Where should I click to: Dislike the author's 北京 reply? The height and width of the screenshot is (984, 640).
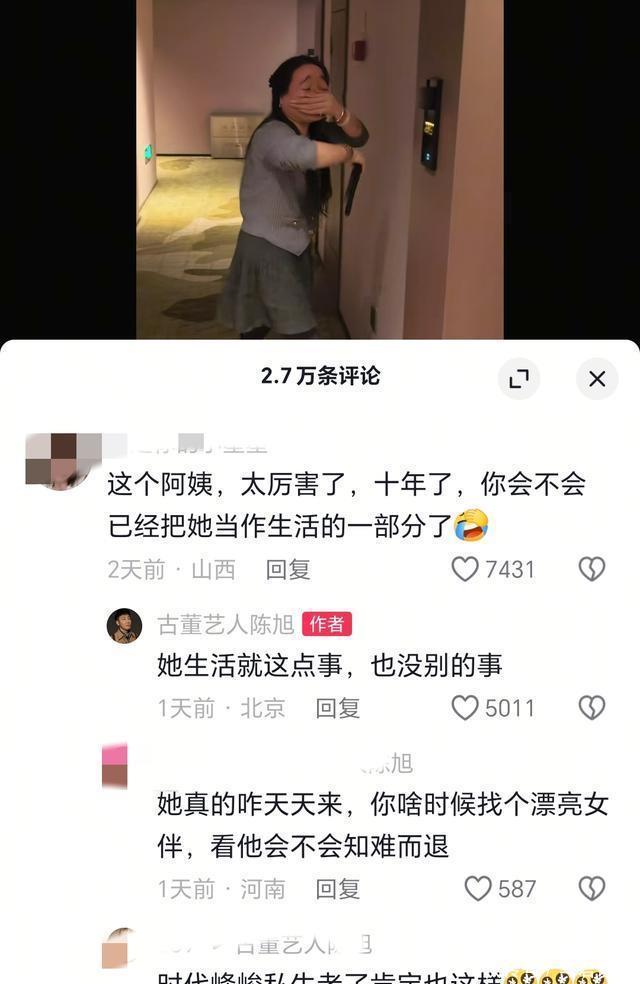click(591, 708)
